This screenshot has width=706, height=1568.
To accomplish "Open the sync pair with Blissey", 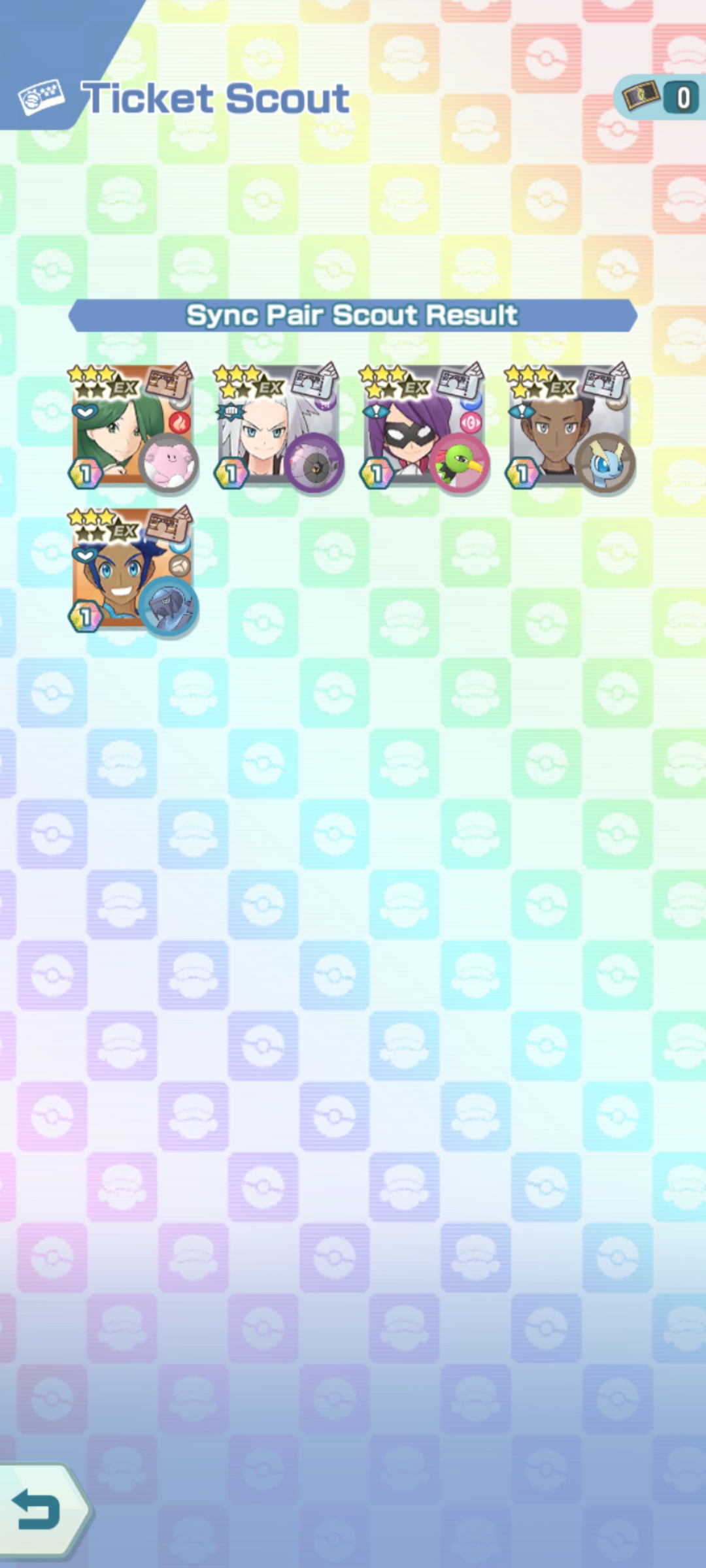I will [133, 427].
